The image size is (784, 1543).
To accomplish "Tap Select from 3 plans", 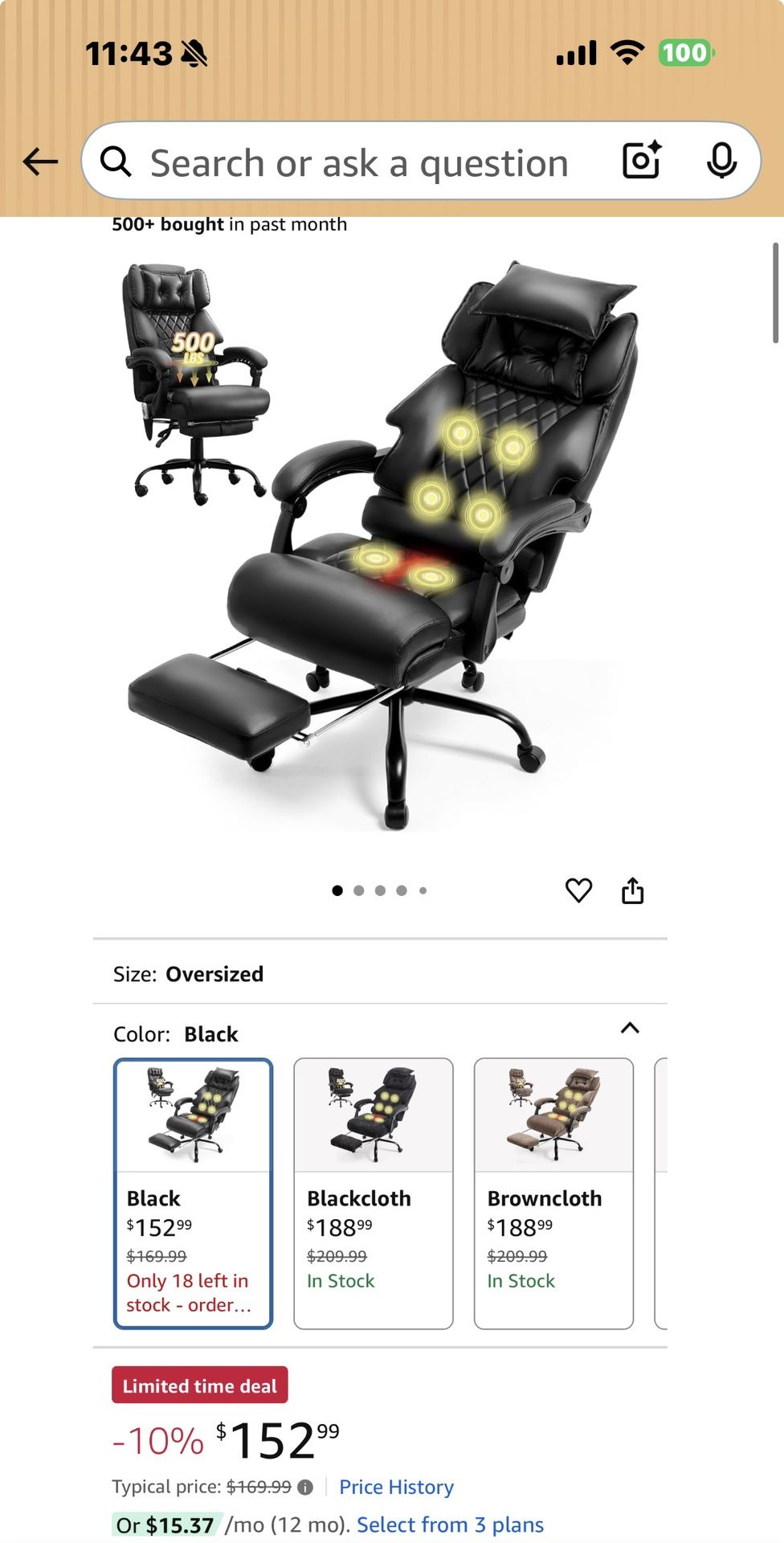I will [x=452, y=1524].
